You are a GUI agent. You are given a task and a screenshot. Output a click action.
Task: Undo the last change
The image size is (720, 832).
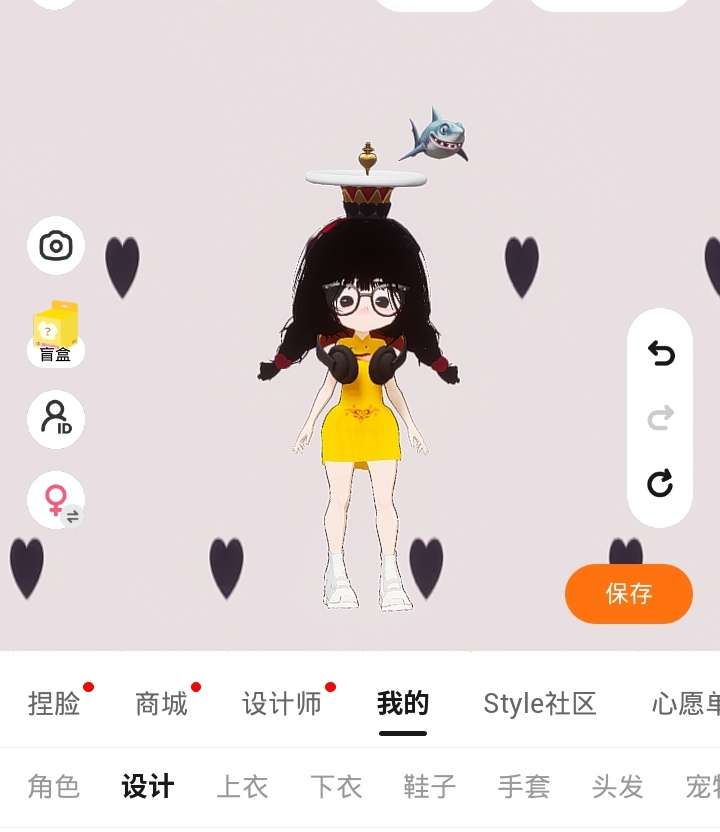pos(660,353)
